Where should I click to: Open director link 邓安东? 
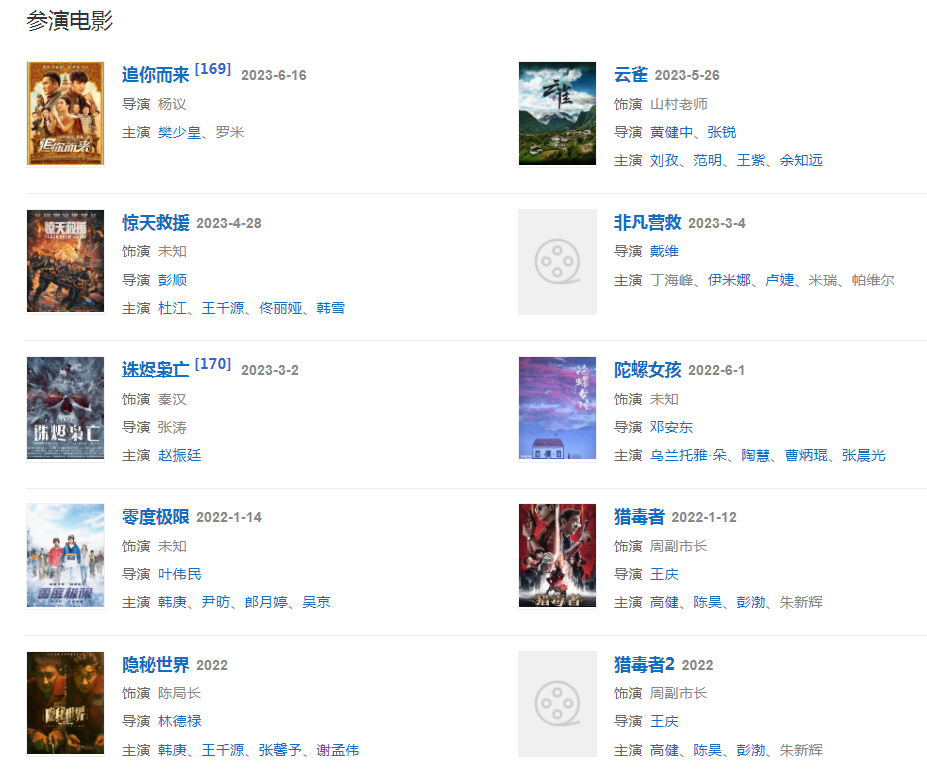tap(671, 427)
